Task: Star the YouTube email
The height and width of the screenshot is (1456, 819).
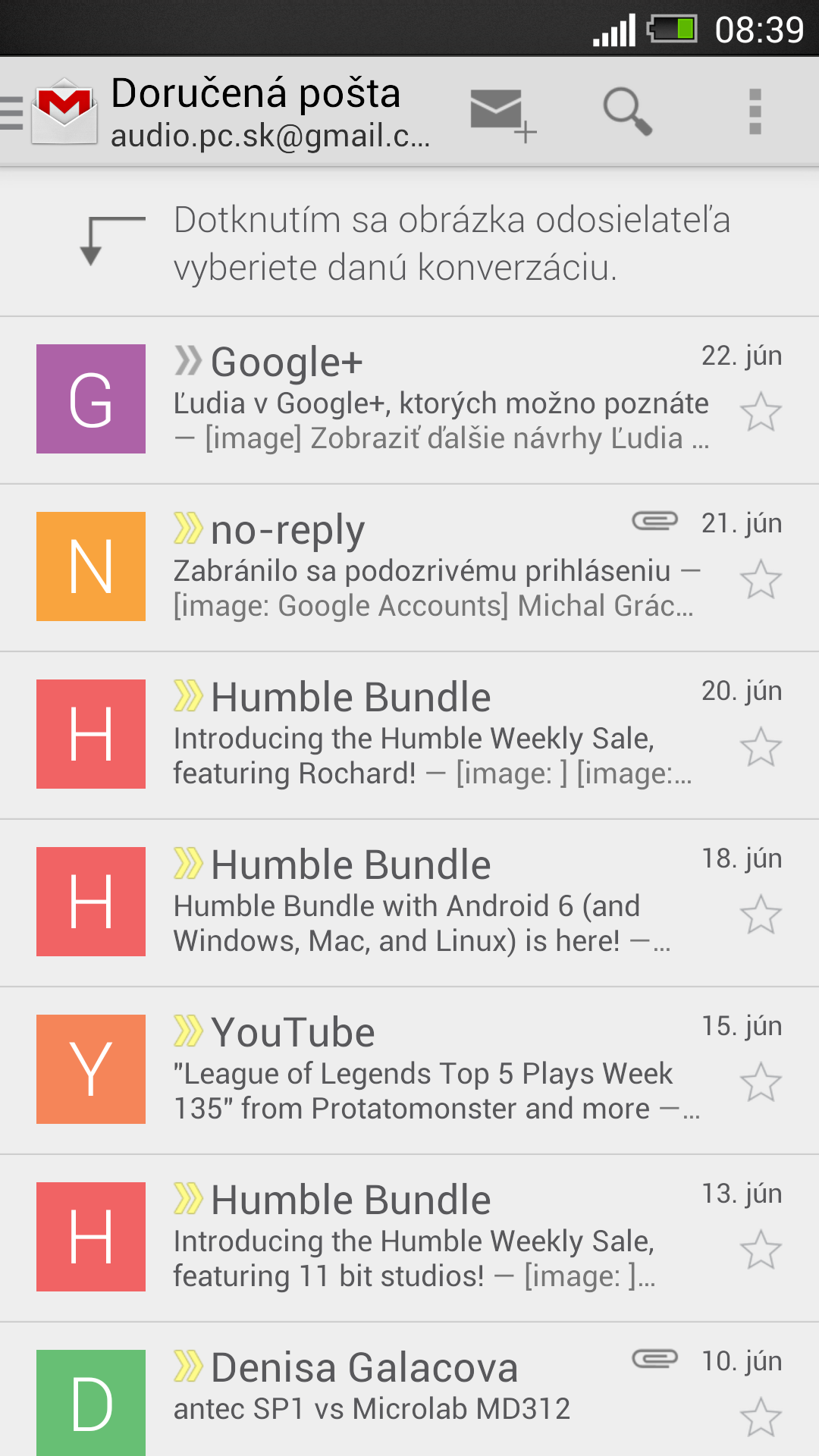Action: coord(761,1082)
